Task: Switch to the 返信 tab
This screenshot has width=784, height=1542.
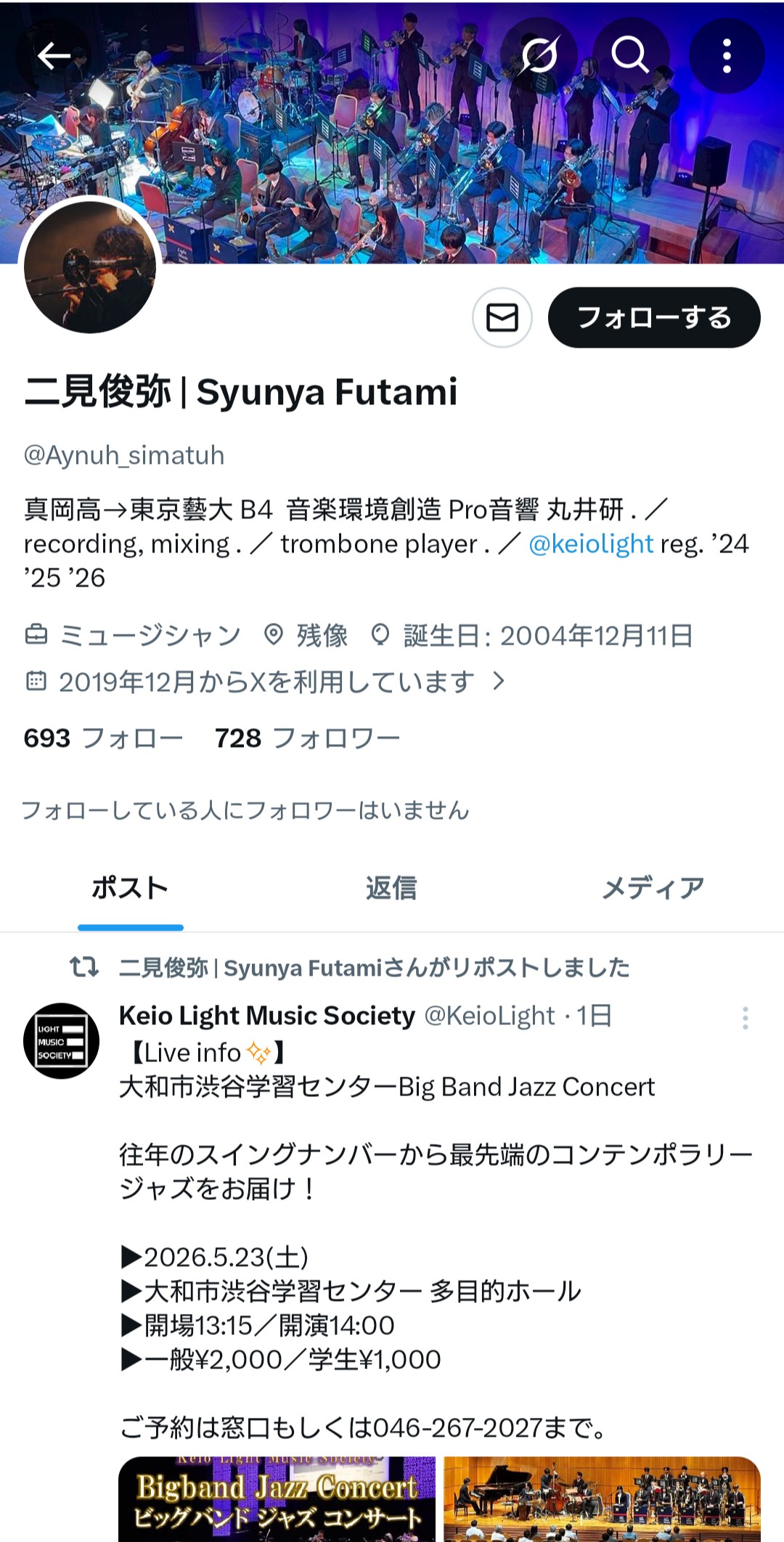Action: pos(391,888)
